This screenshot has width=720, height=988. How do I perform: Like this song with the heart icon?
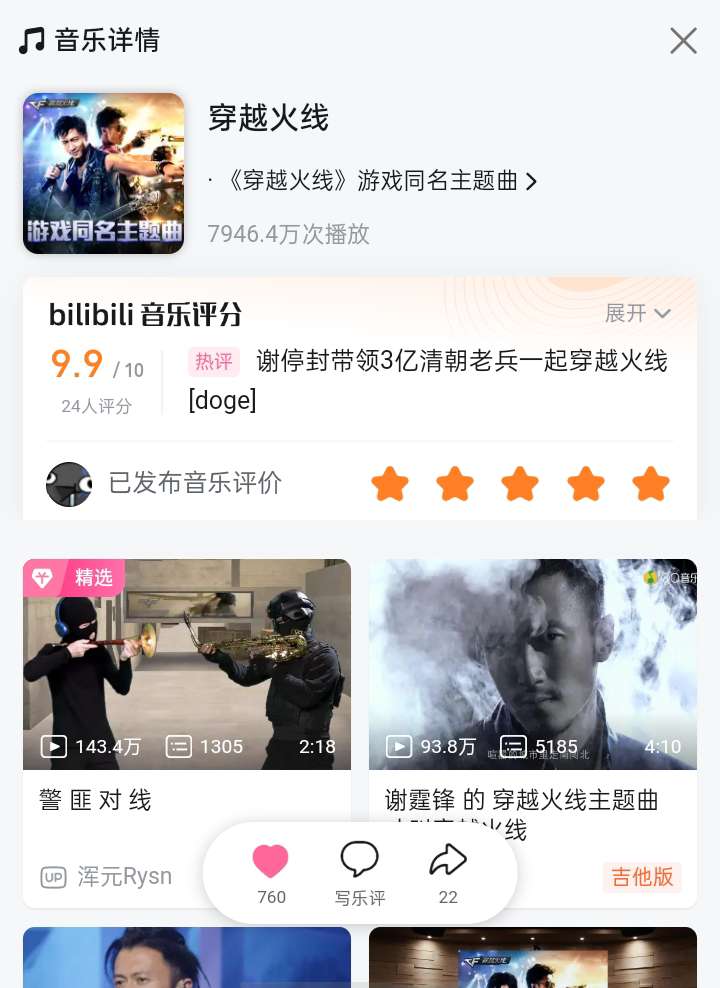(270, 862)
